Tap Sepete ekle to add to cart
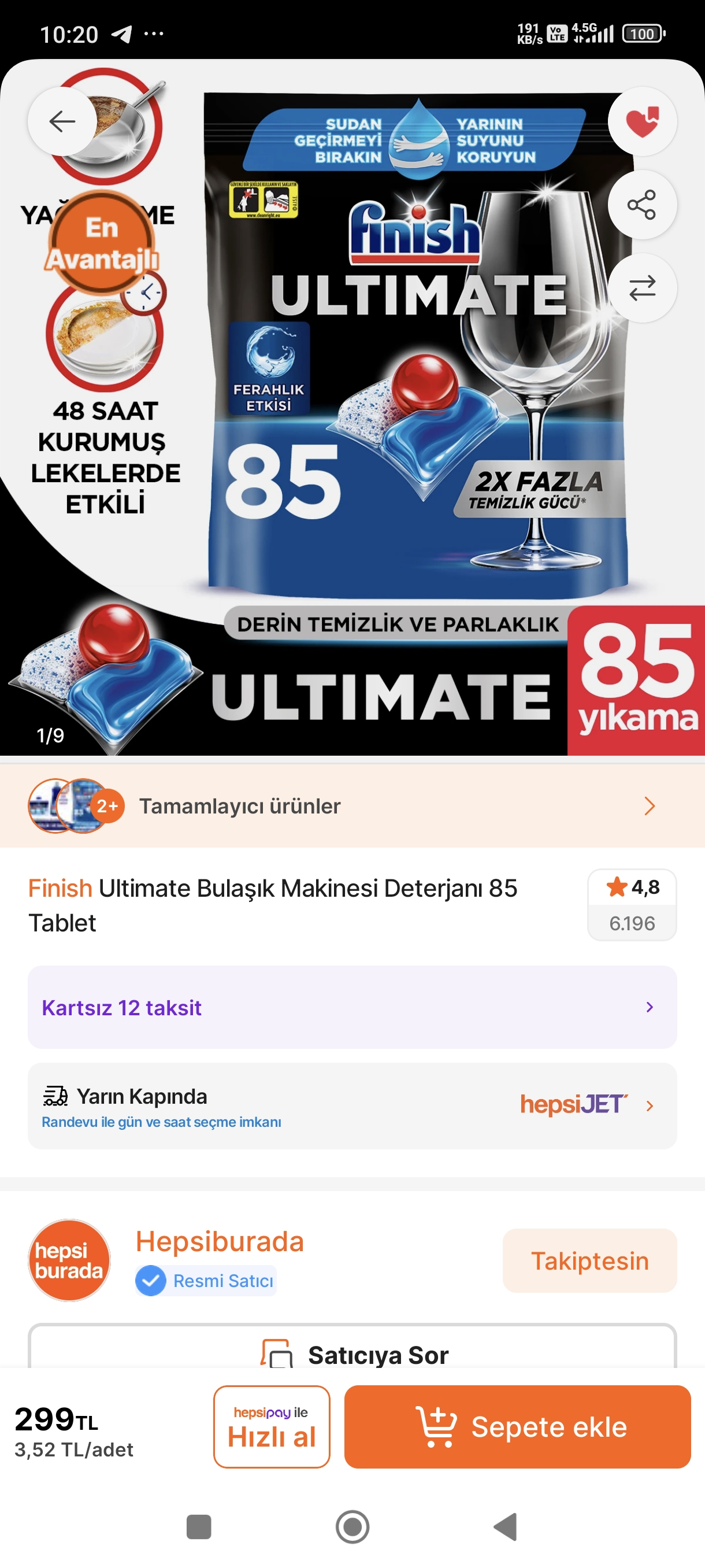 coord(517,1426)
